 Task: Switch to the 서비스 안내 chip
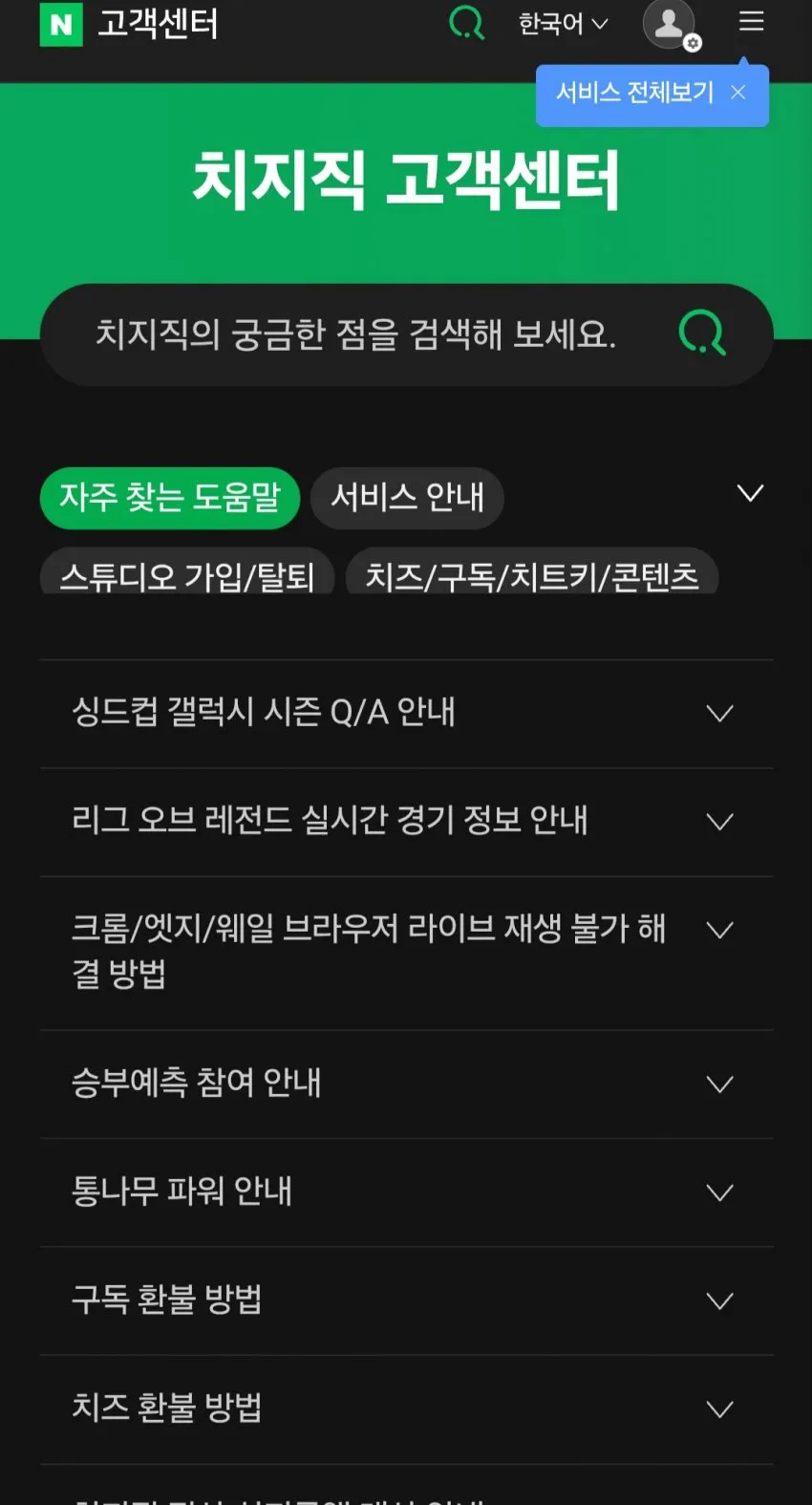(407, 498)
